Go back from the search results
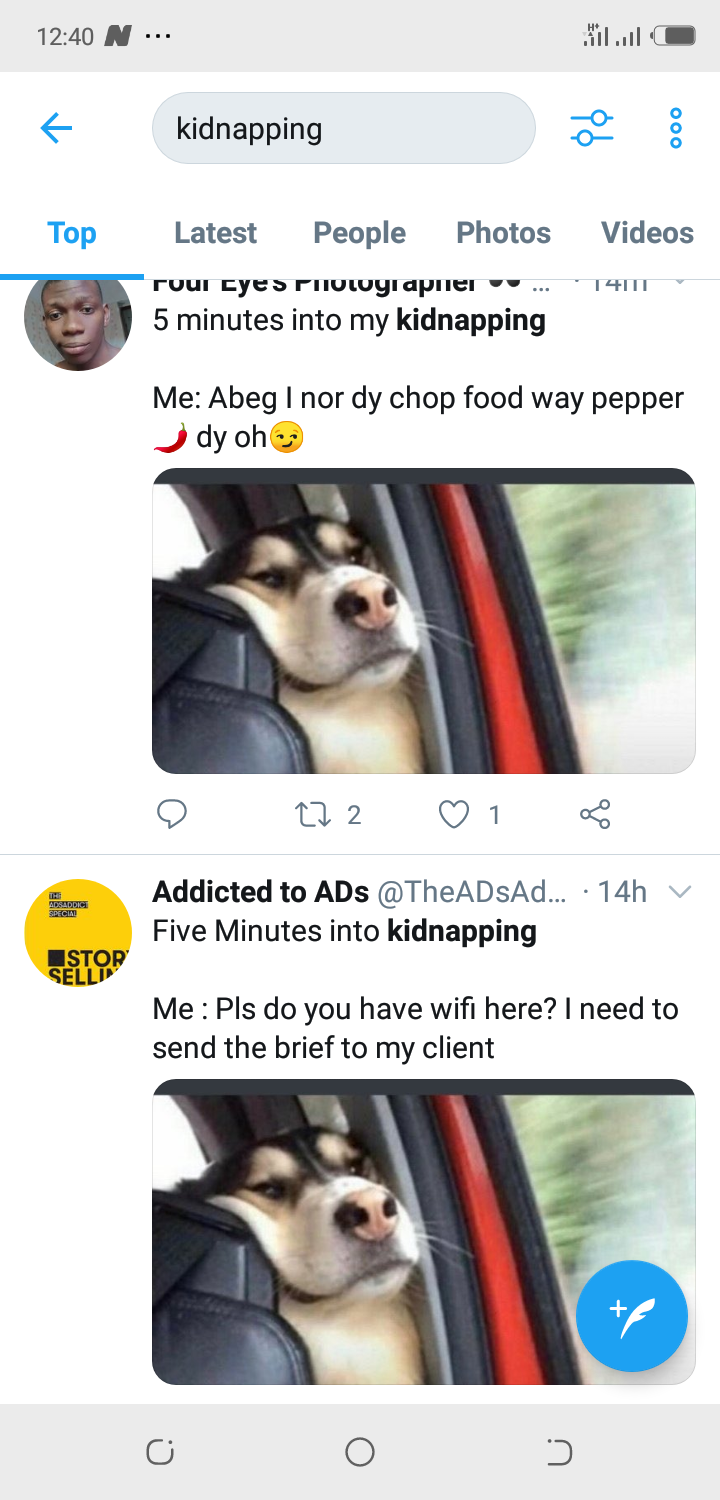720x1500 pixels. pyautogui.click(x=57, y=128)
